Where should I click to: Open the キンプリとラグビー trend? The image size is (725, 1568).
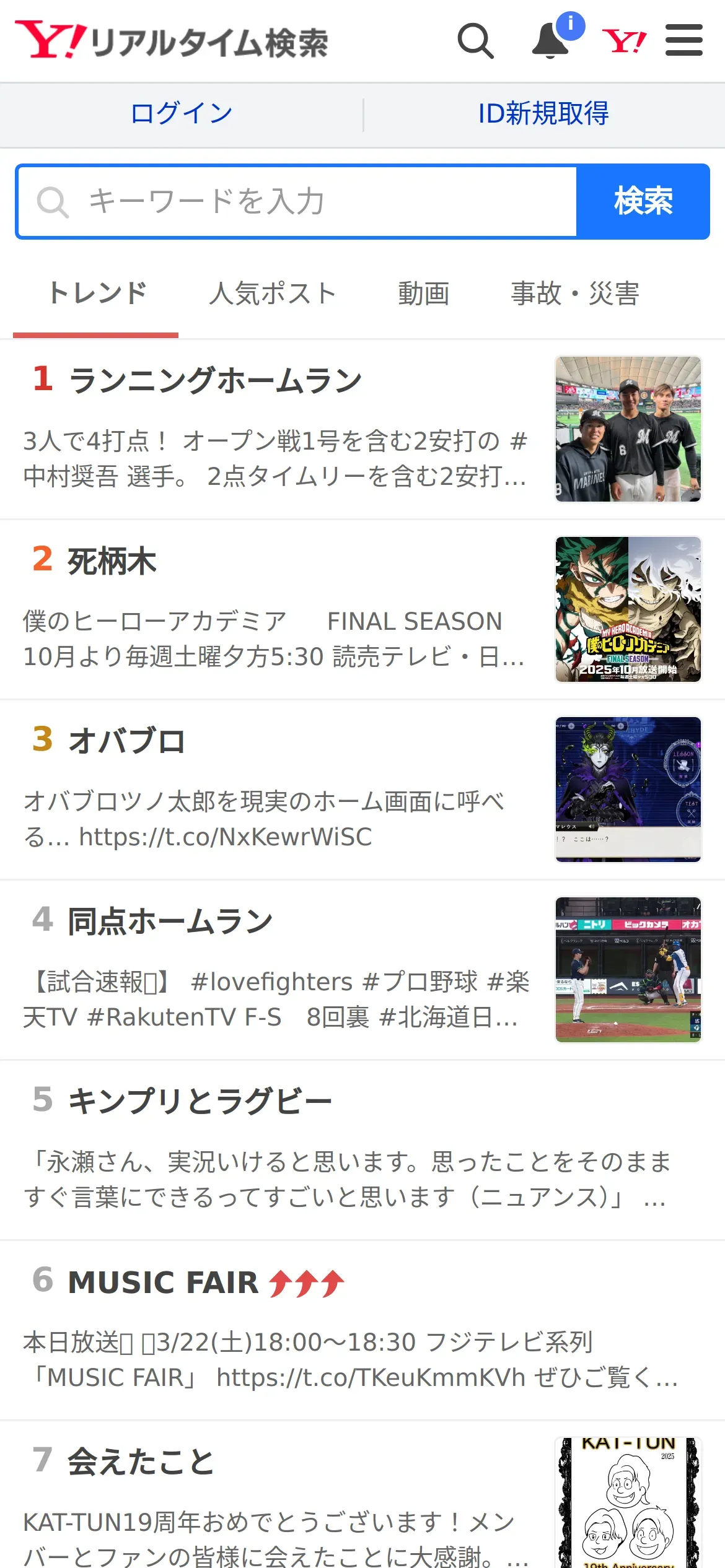point(200,1102)
